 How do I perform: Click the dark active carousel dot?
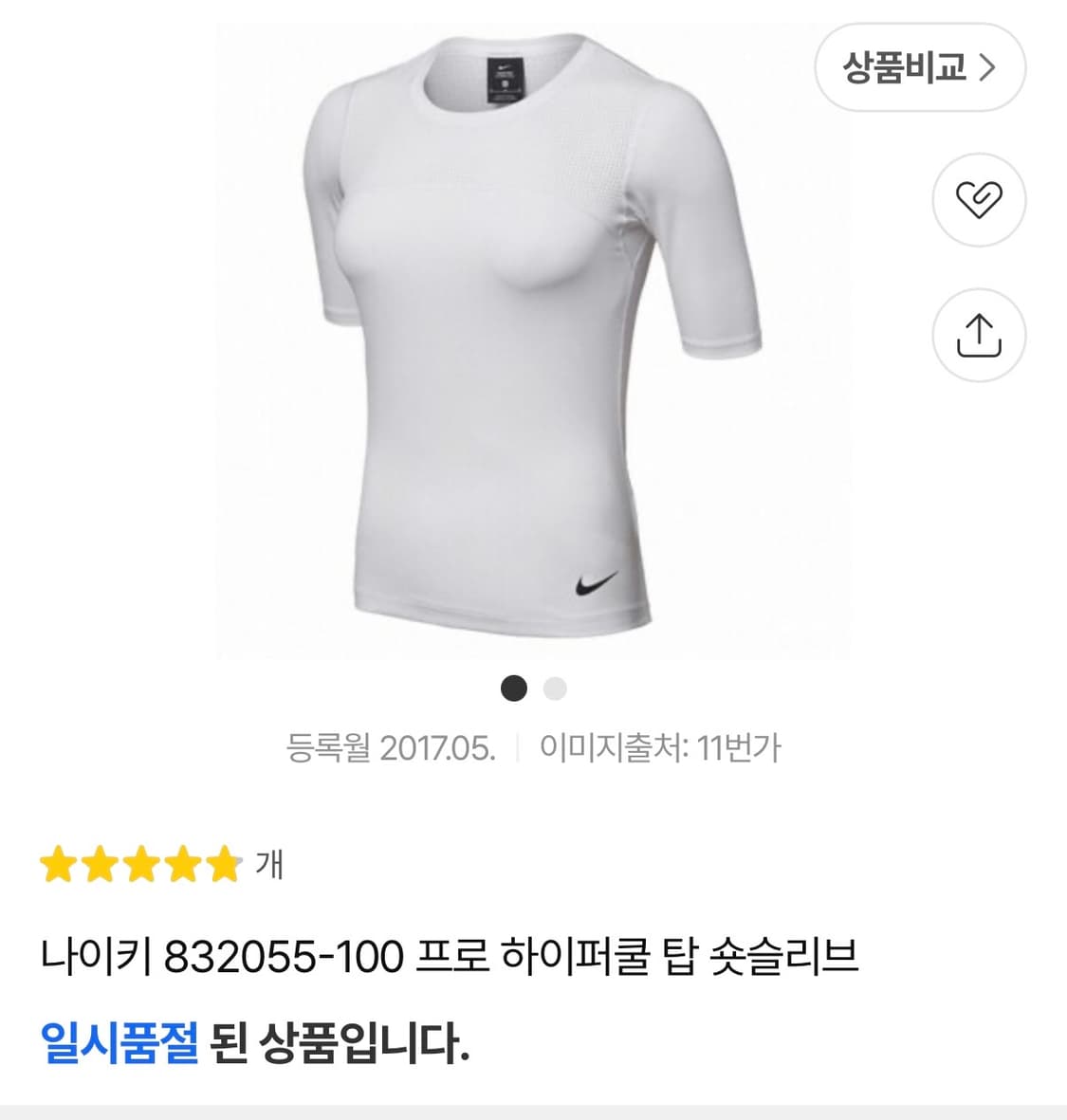tap(514, 689)
